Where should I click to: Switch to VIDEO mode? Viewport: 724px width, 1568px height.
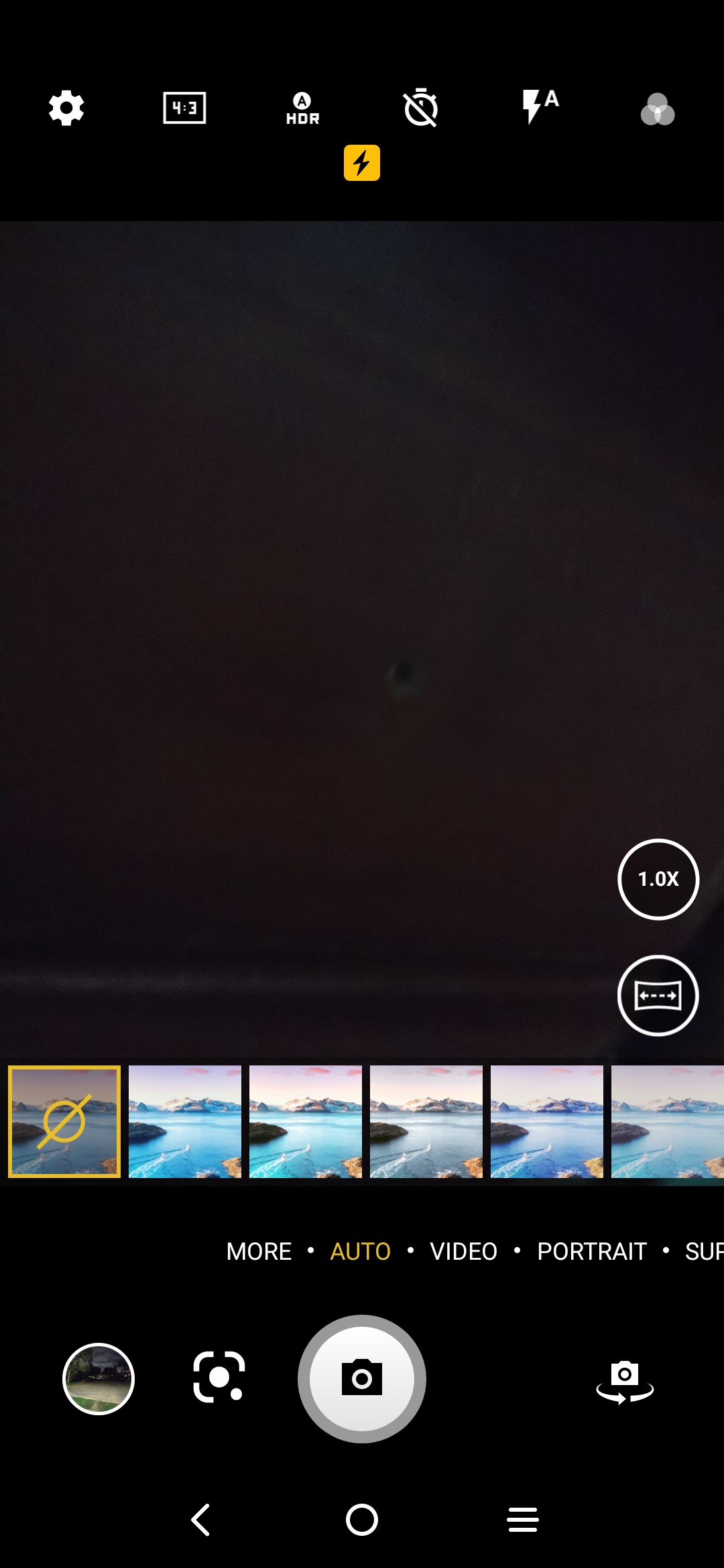point(464,1251)
